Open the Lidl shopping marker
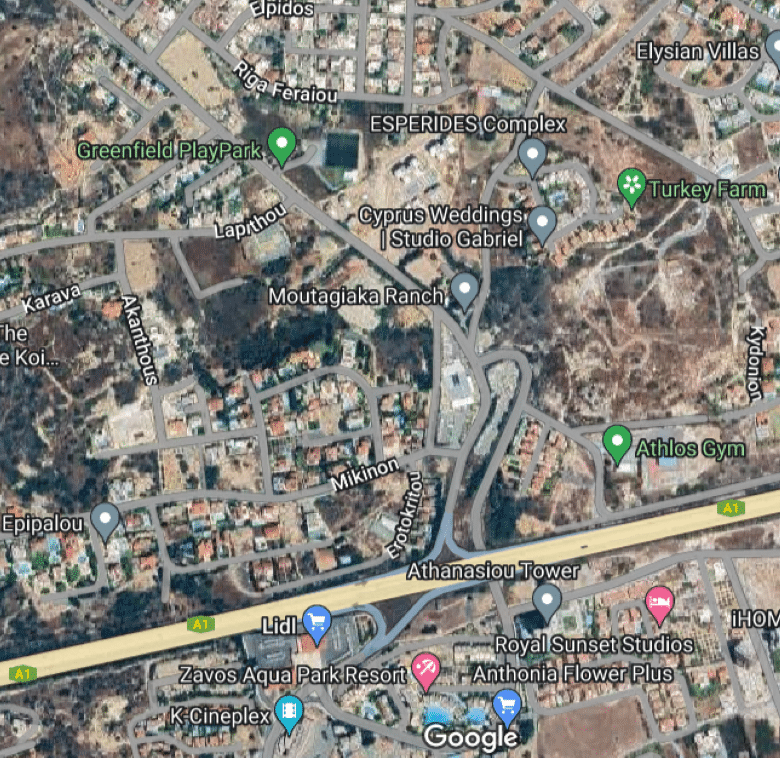Screen dimensions: 780x758 (317, 622)
